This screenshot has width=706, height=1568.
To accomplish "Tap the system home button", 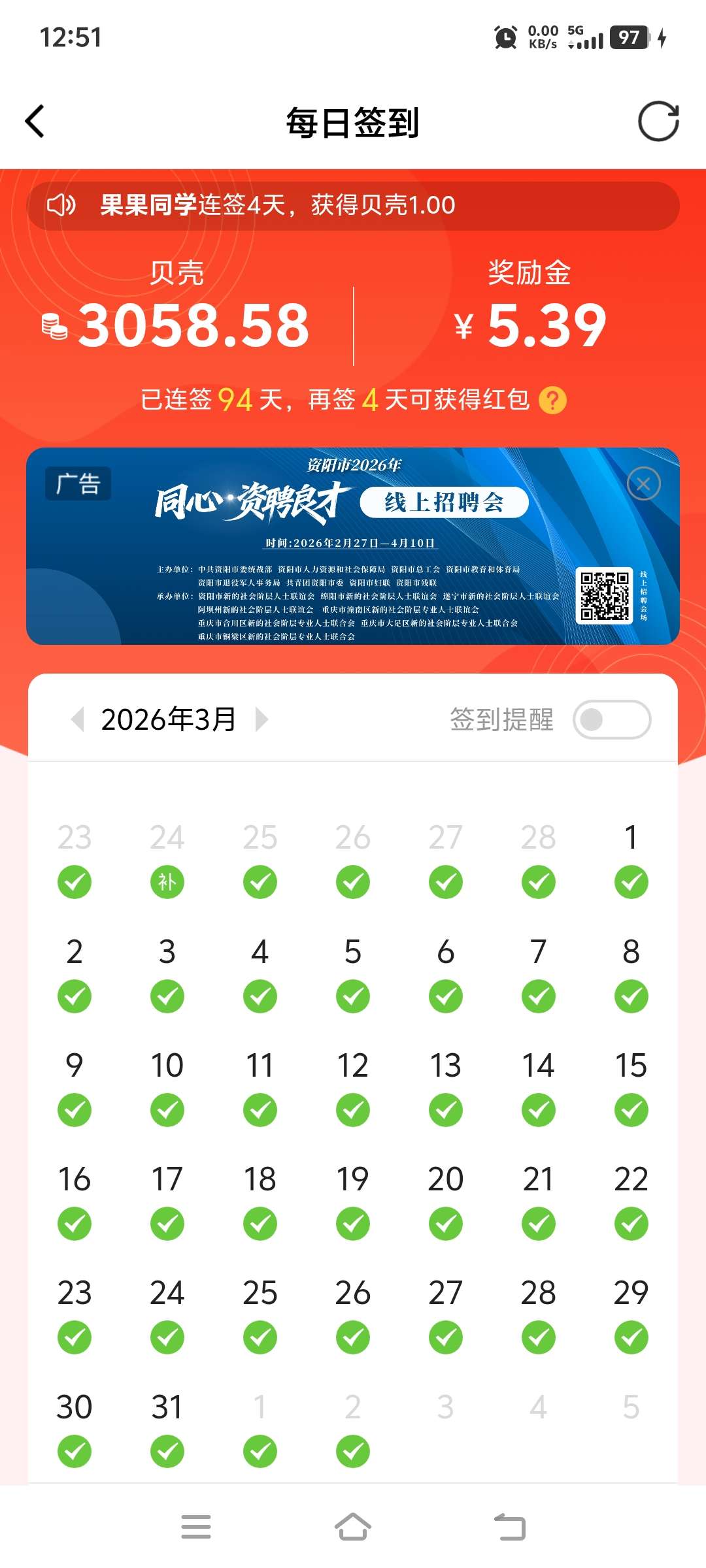I will point(353,1527).
